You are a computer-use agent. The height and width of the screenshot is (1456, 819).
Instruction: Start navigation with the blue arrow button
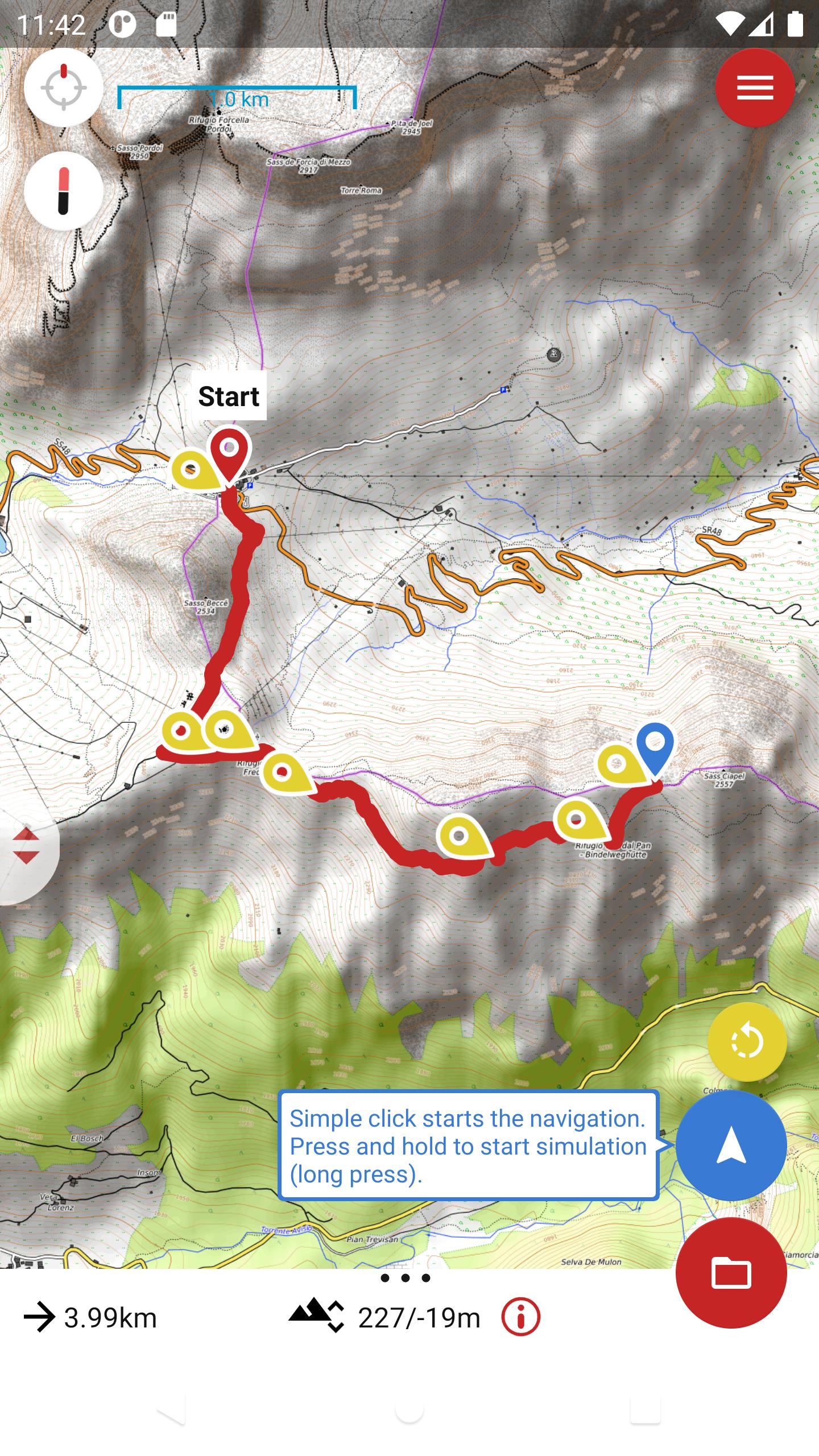point(731,1145)
